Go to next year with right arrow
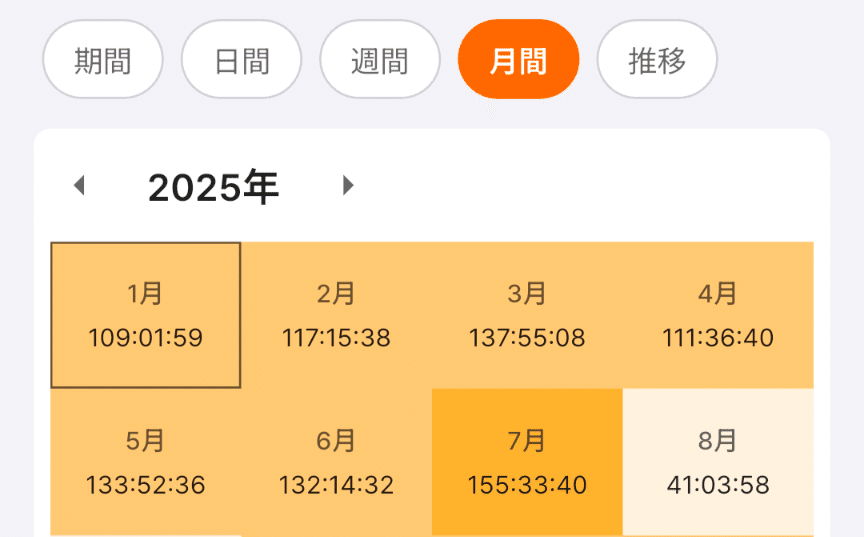 coord(347,186)
